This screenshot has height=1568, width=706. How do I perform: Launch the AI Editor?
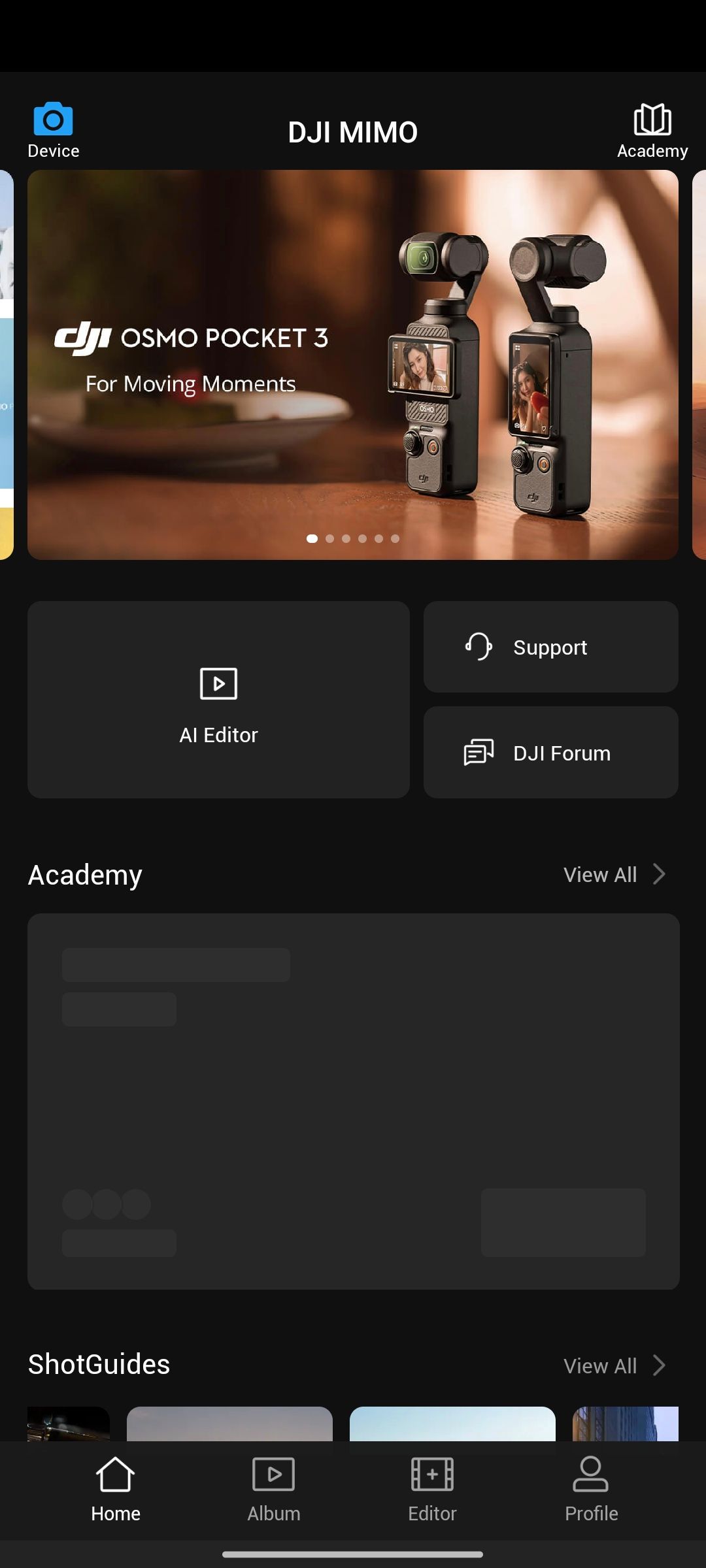(218, 699)
